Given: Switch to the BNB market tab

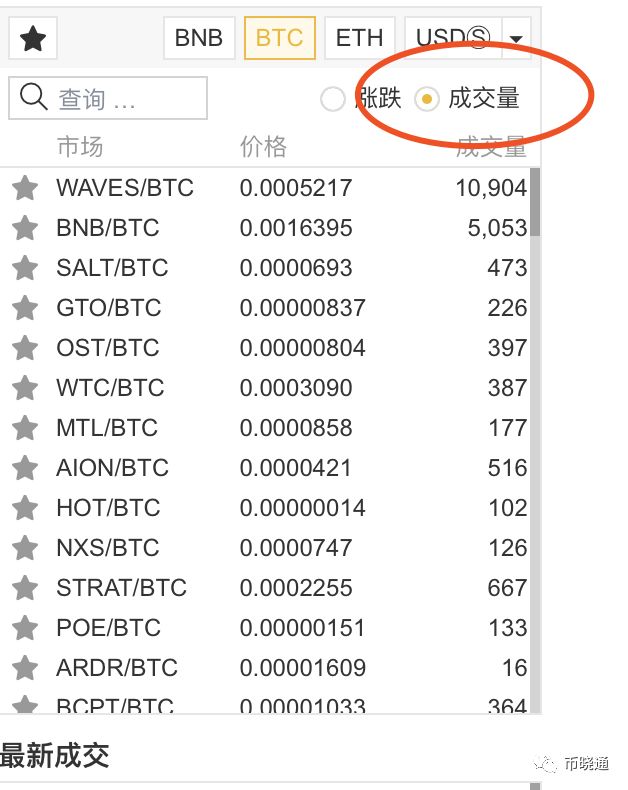Looking at the screenshot, I should [198, 39].
